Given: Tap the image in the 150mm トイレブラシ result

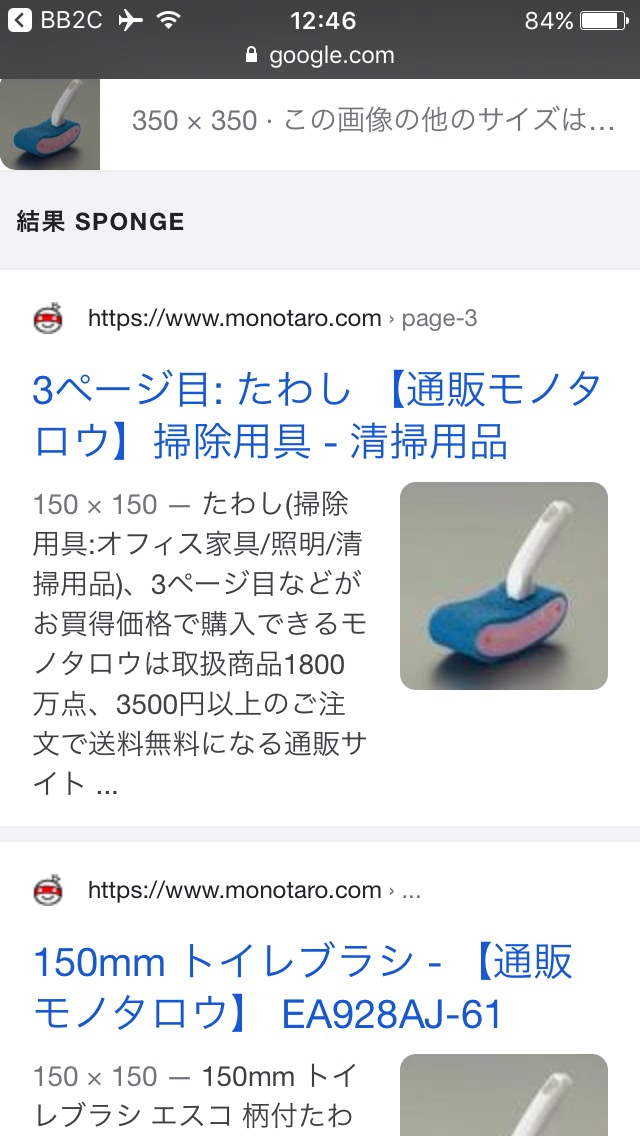Looking at the screenshot, I should click(x=504, y=1095).
